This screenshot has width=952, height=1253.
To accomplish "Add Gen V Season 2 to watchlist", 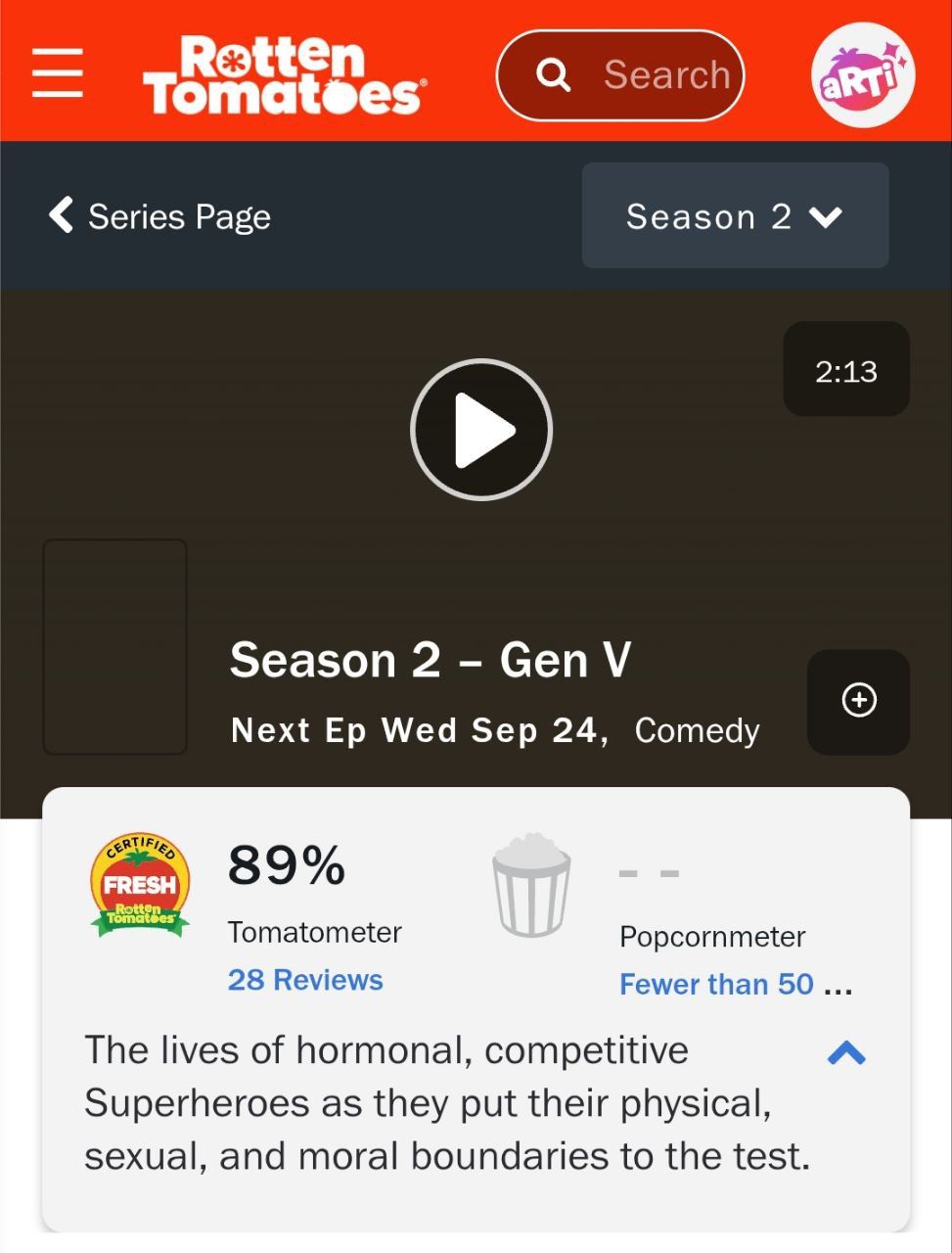I will point(858,701).
